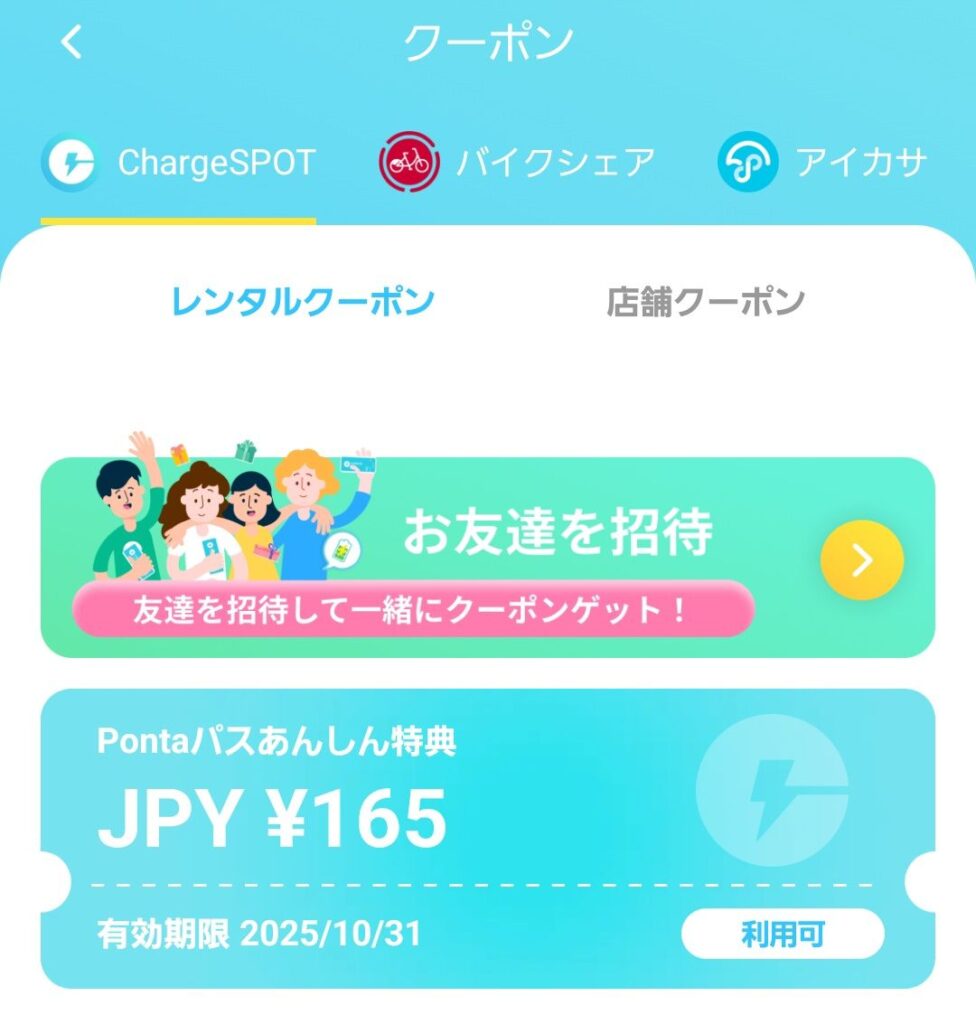Screen dimensions: 976x1024
Task: Switch to the バイクシェア tab
Action: (516, 162)
